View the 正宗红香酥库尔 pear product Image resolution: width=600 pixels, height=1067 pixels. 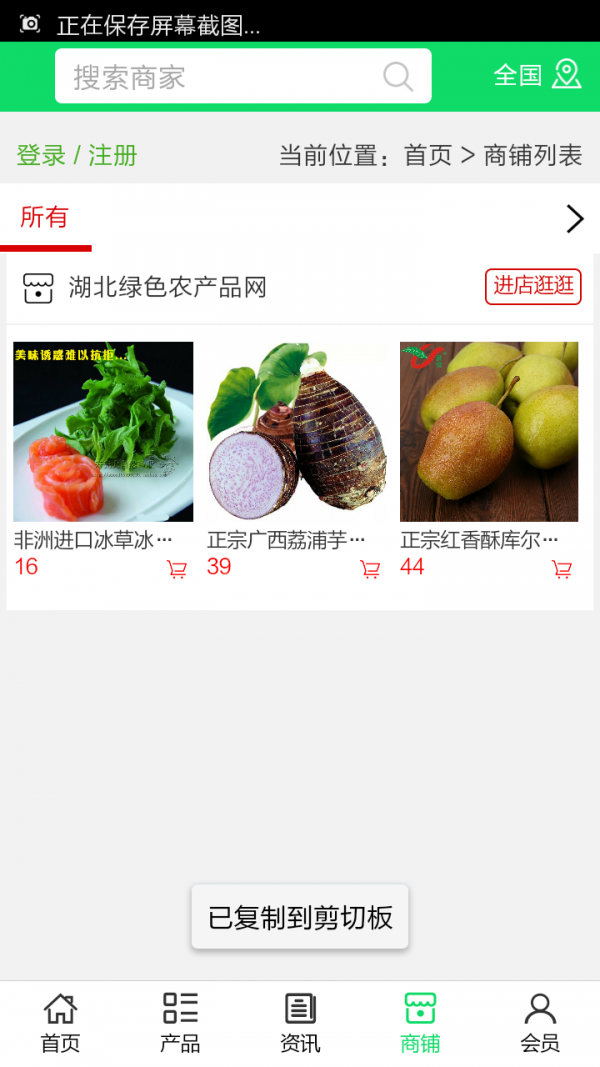pos(489,432)
